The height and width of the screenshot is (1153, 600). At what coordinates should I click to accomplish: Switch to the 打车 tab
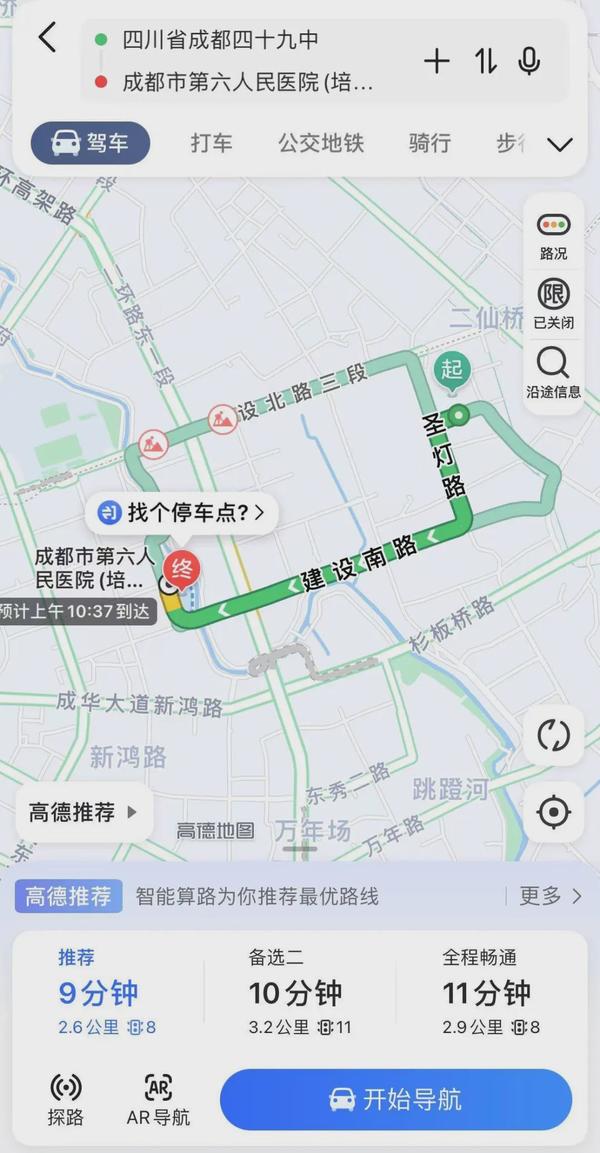(211, 143)
